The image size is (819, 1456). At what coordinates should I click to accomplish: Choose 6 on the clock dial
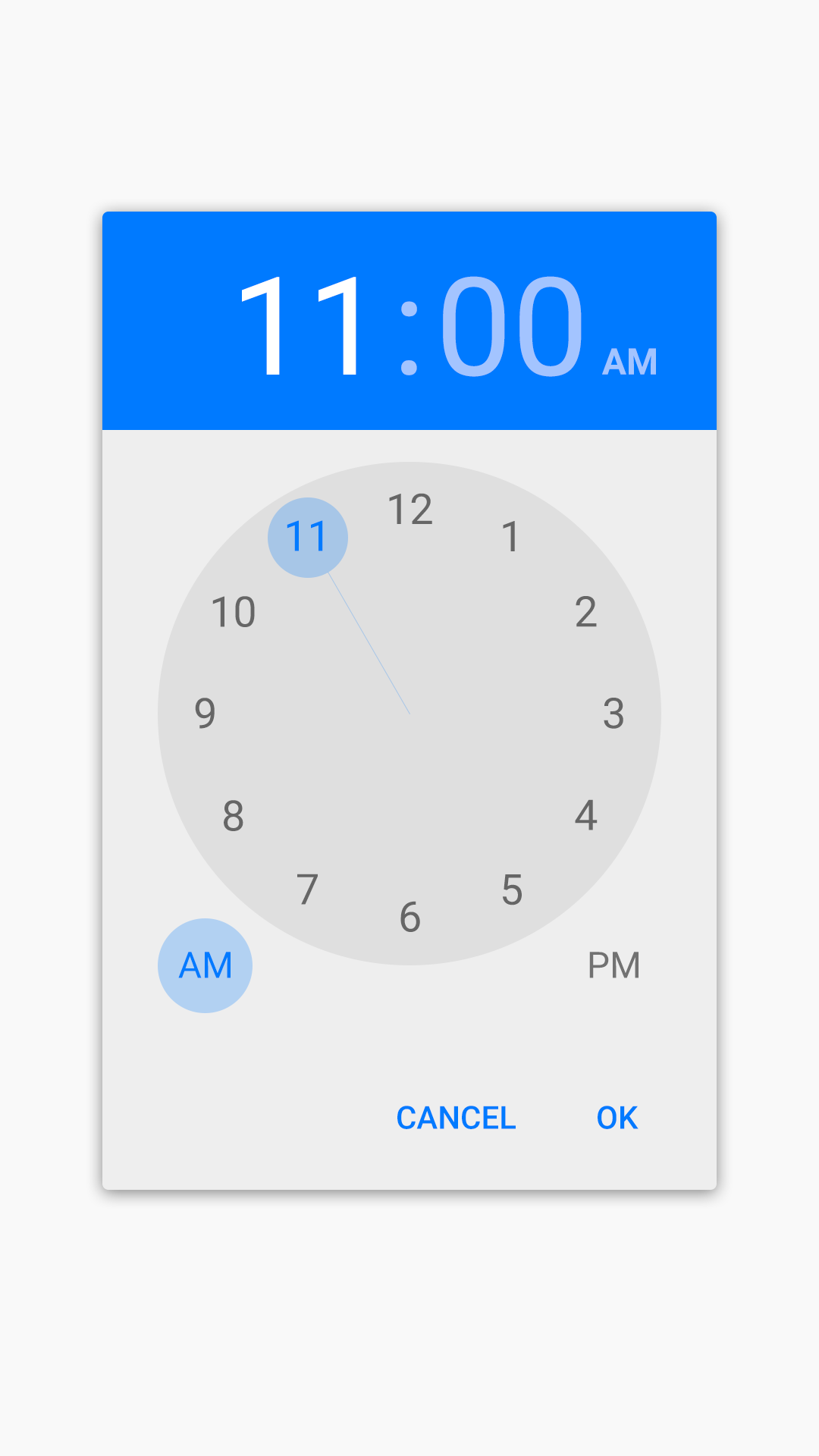point(409,918)
